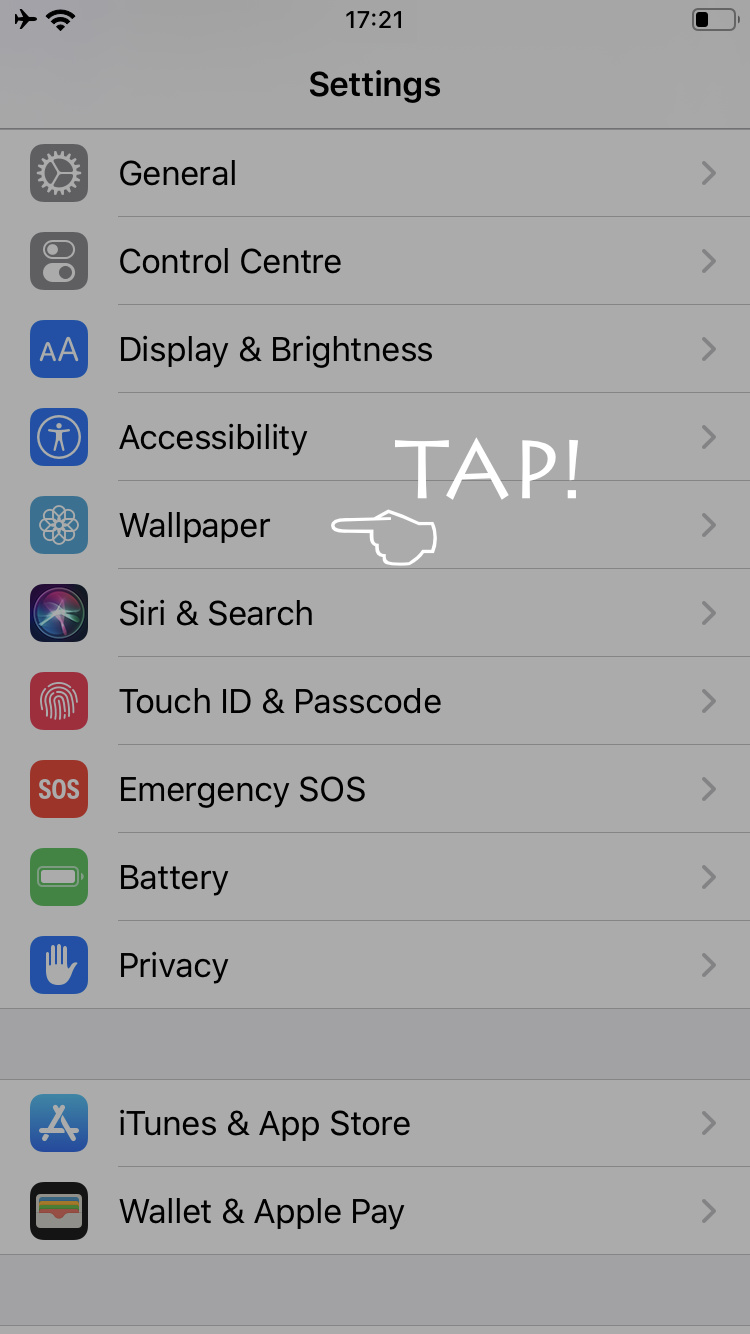Image resolution: width=750 pixels, height=1334 pixels.
Task: Open General settings
Action: pos(178,174)
